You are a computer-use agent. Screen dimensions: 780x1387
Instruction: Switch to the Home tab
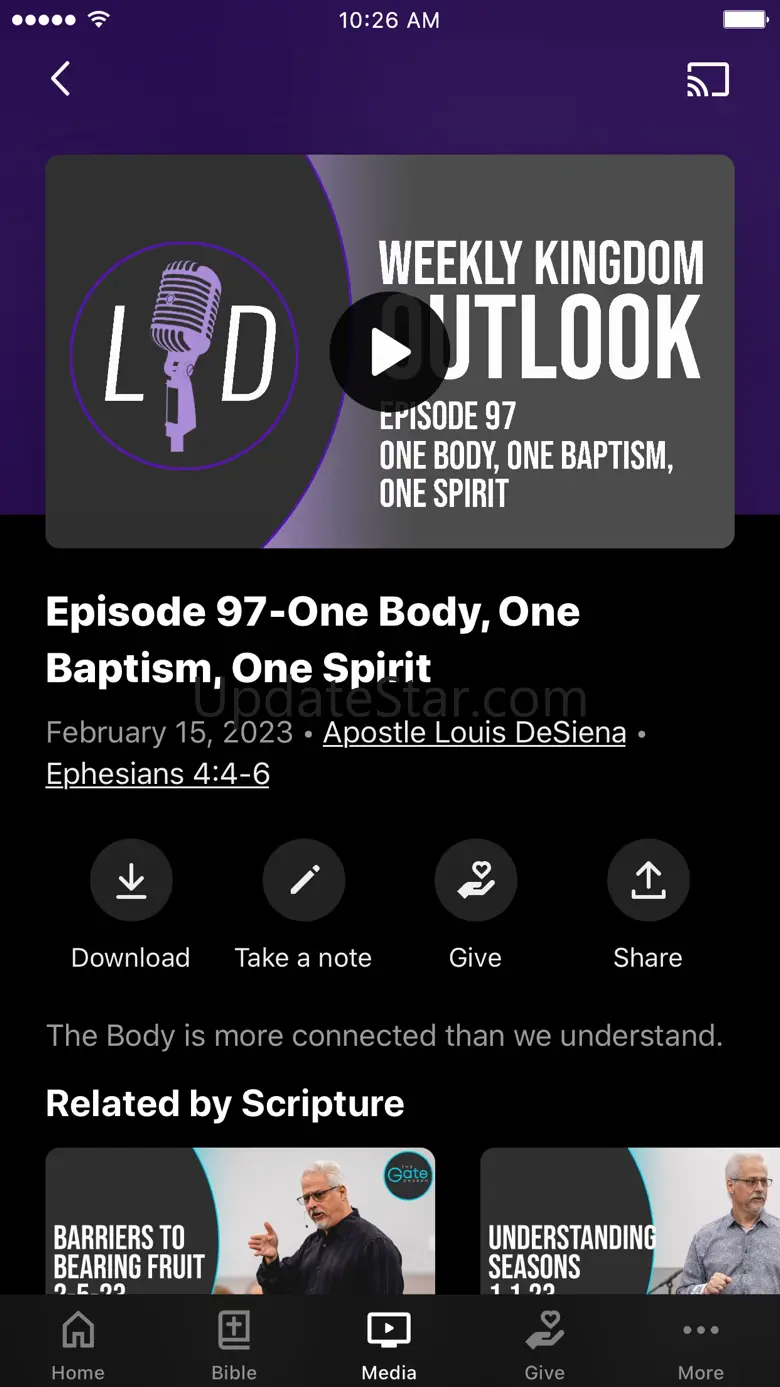coord(78,1345)
